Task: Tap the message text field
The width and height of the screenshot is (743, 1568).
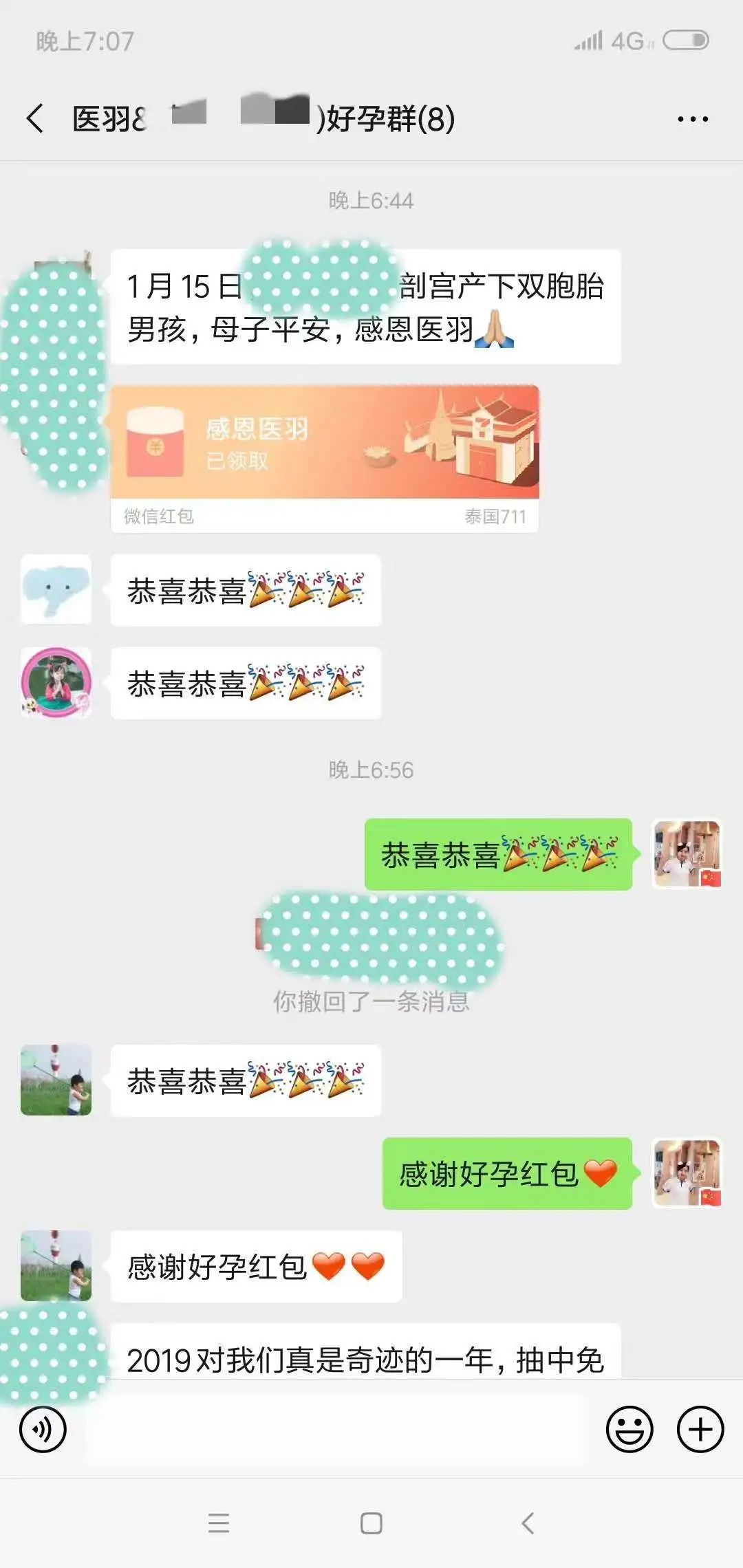Action: [336, 1429]
